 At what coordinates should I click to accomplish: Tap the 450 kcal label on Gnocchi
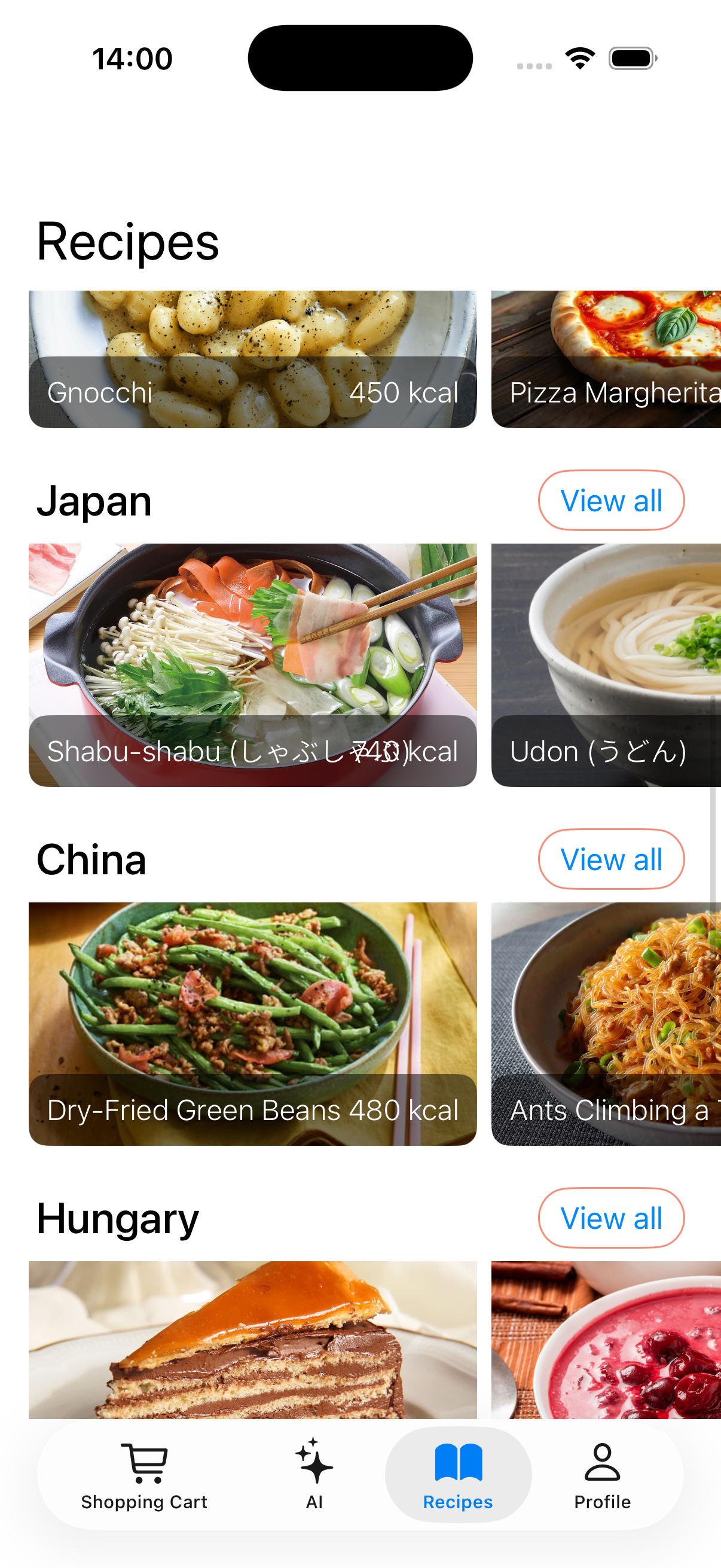[x=406, y=393]
